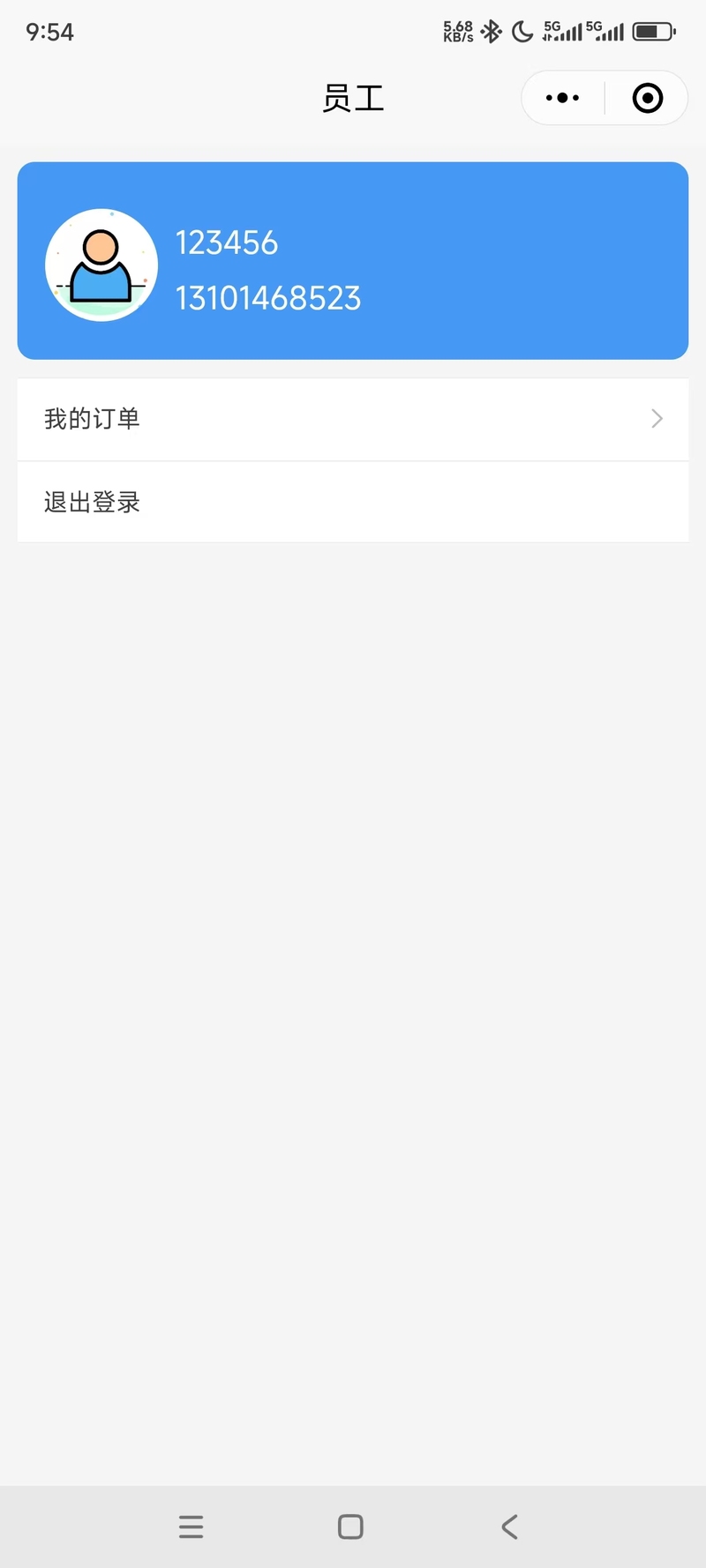The image size is (706, 1568).
Task: Go back with the system back button
Action: coord(509,1527)
